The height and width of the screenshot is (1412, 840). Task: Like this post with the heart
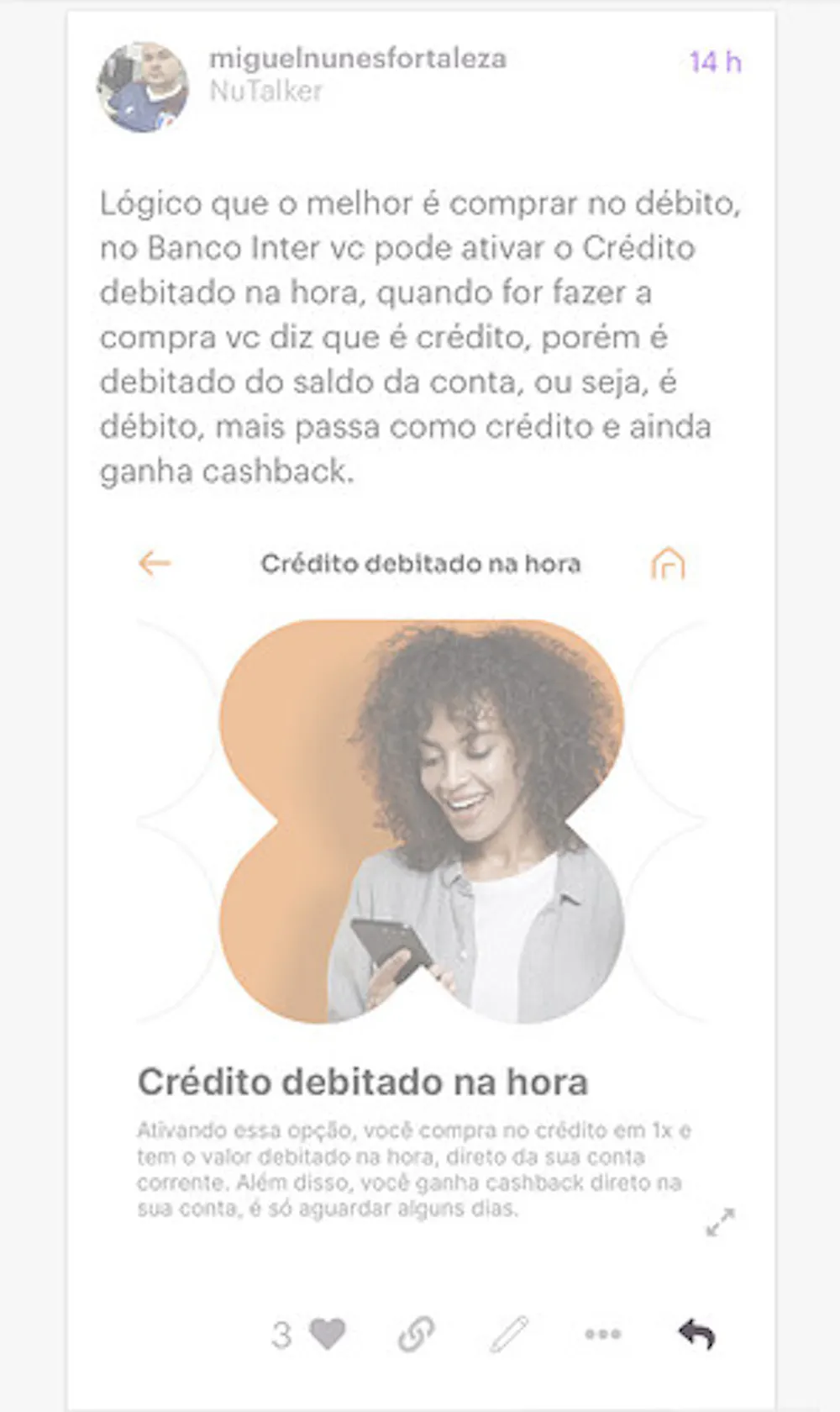pyautogui.click(x=327, y=1334)
